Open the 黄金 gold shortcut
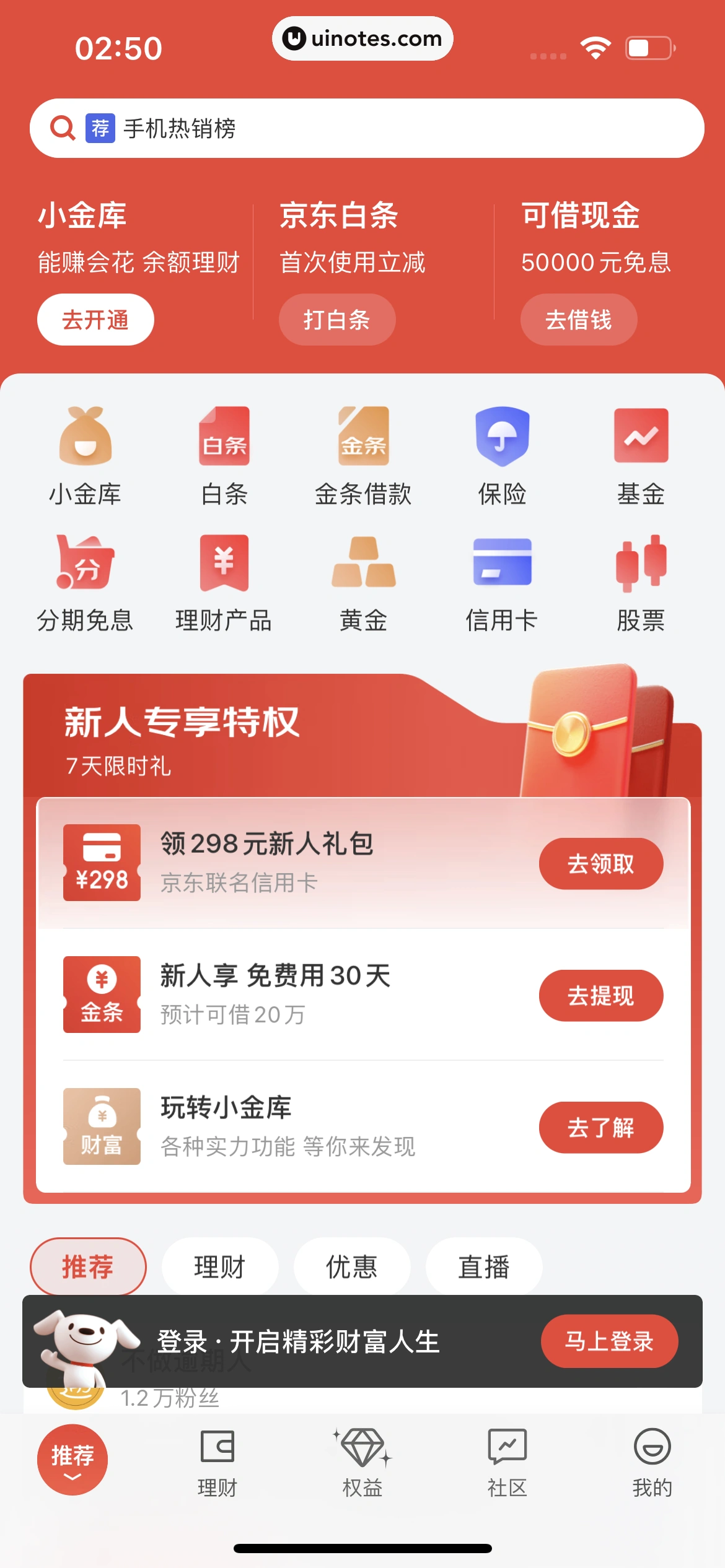725x1568 pixels. point(363,582)
